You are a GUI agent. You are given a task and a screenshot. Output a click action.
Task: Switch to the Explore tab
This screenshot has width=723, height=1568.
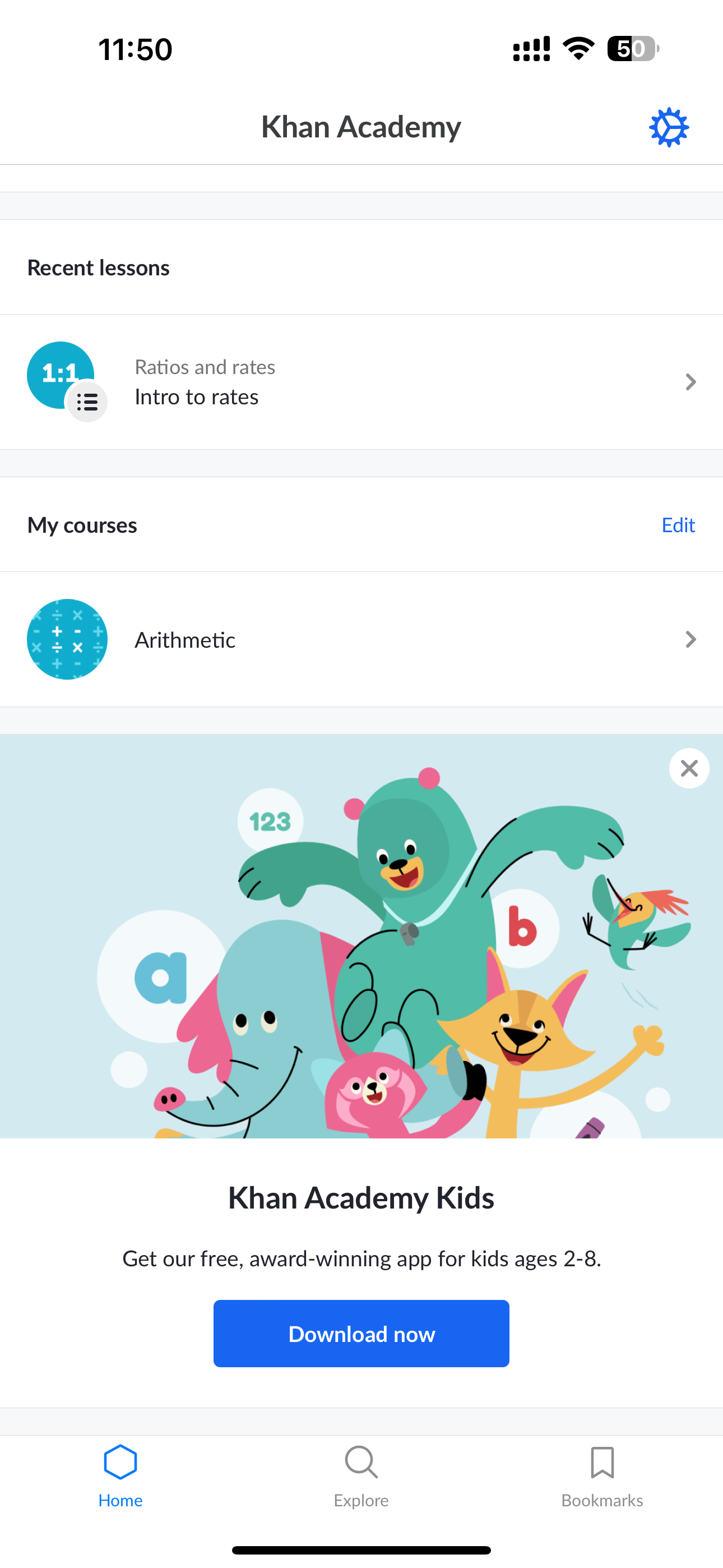[361, 1477]
